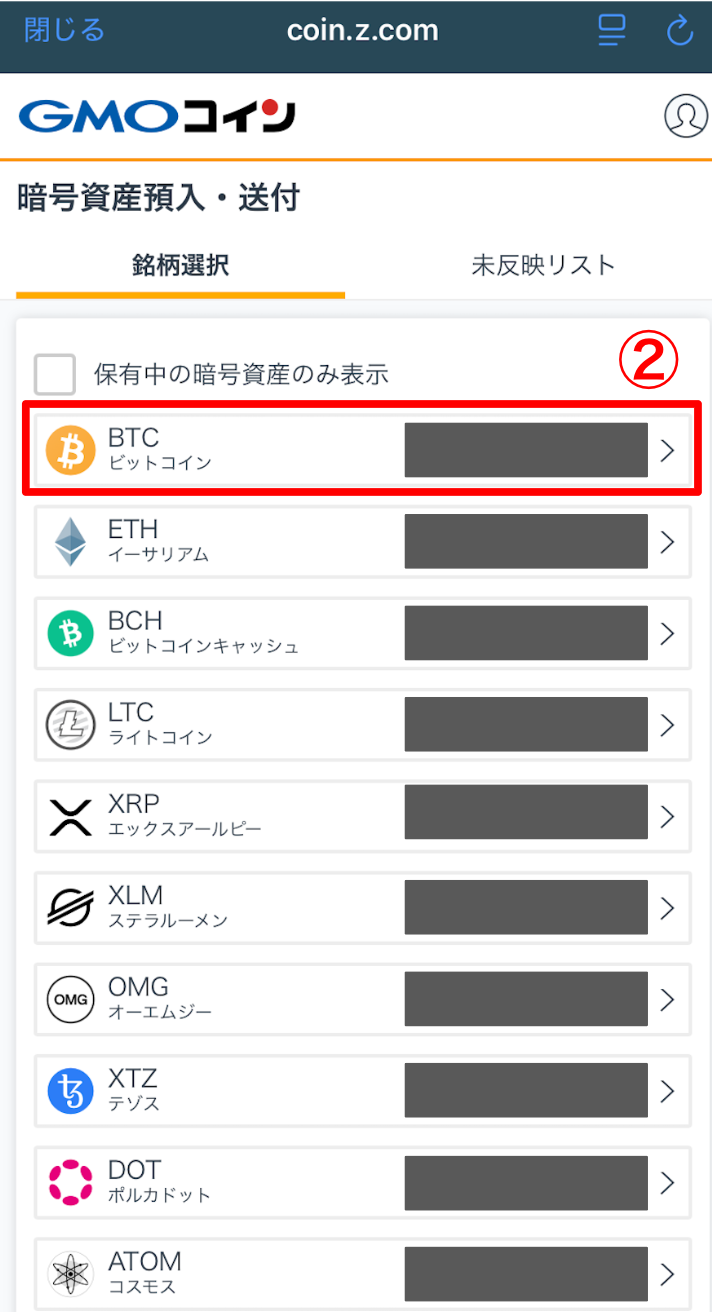This screenshot has width=712, height=1312.
Task: Select ETH イーサリアム from the list
Action: click(362, 542)
